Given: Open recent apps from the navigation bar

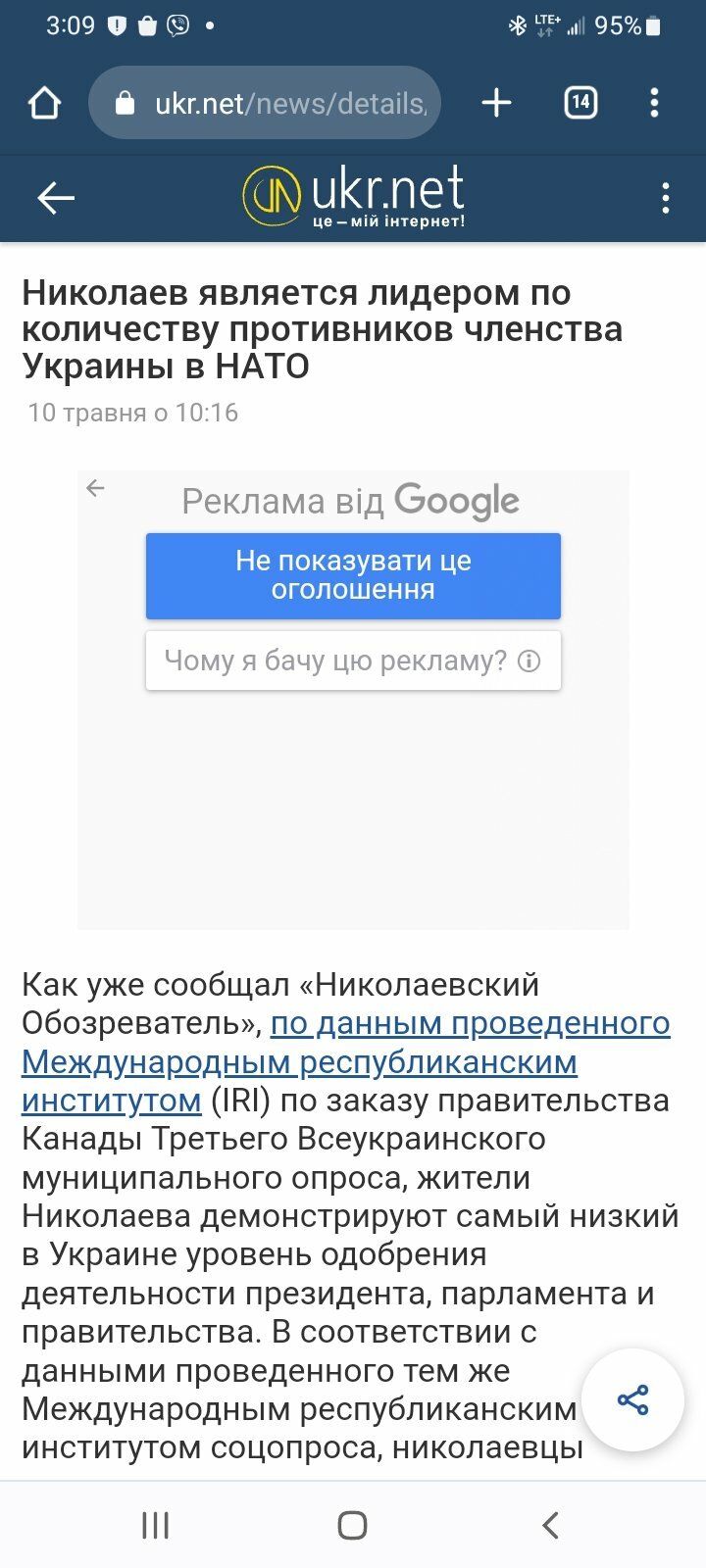Looking at the screenshot, I should pyautogui.click(x=155, y=1525).
